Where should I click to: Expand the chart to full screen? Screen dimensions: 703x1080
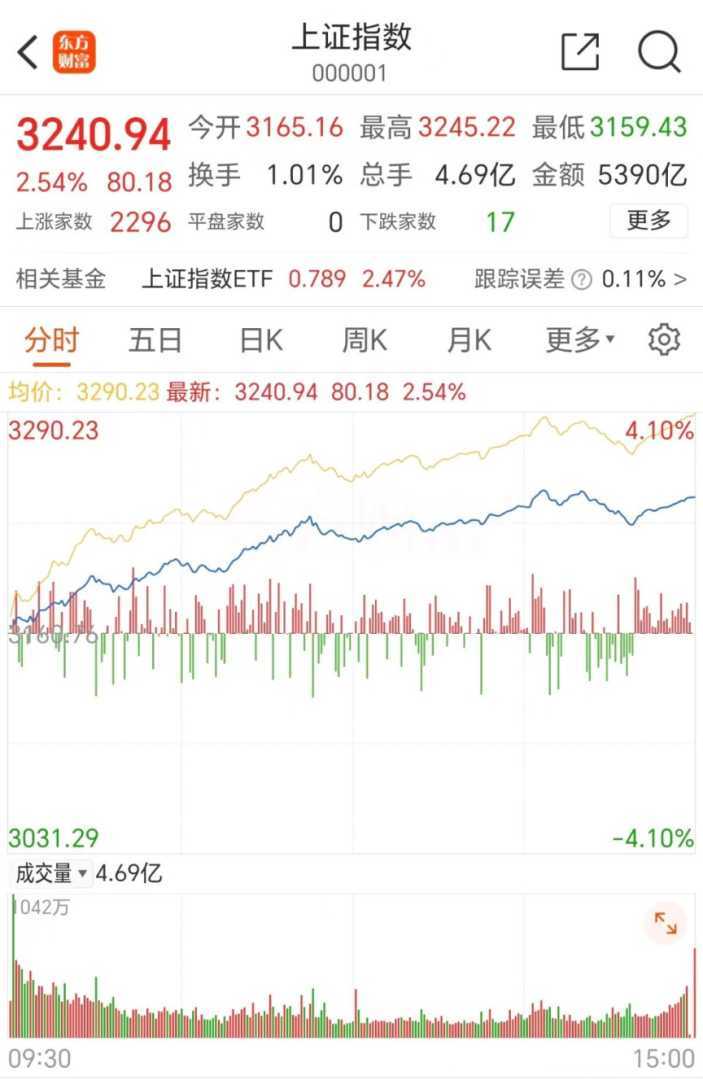665,923
